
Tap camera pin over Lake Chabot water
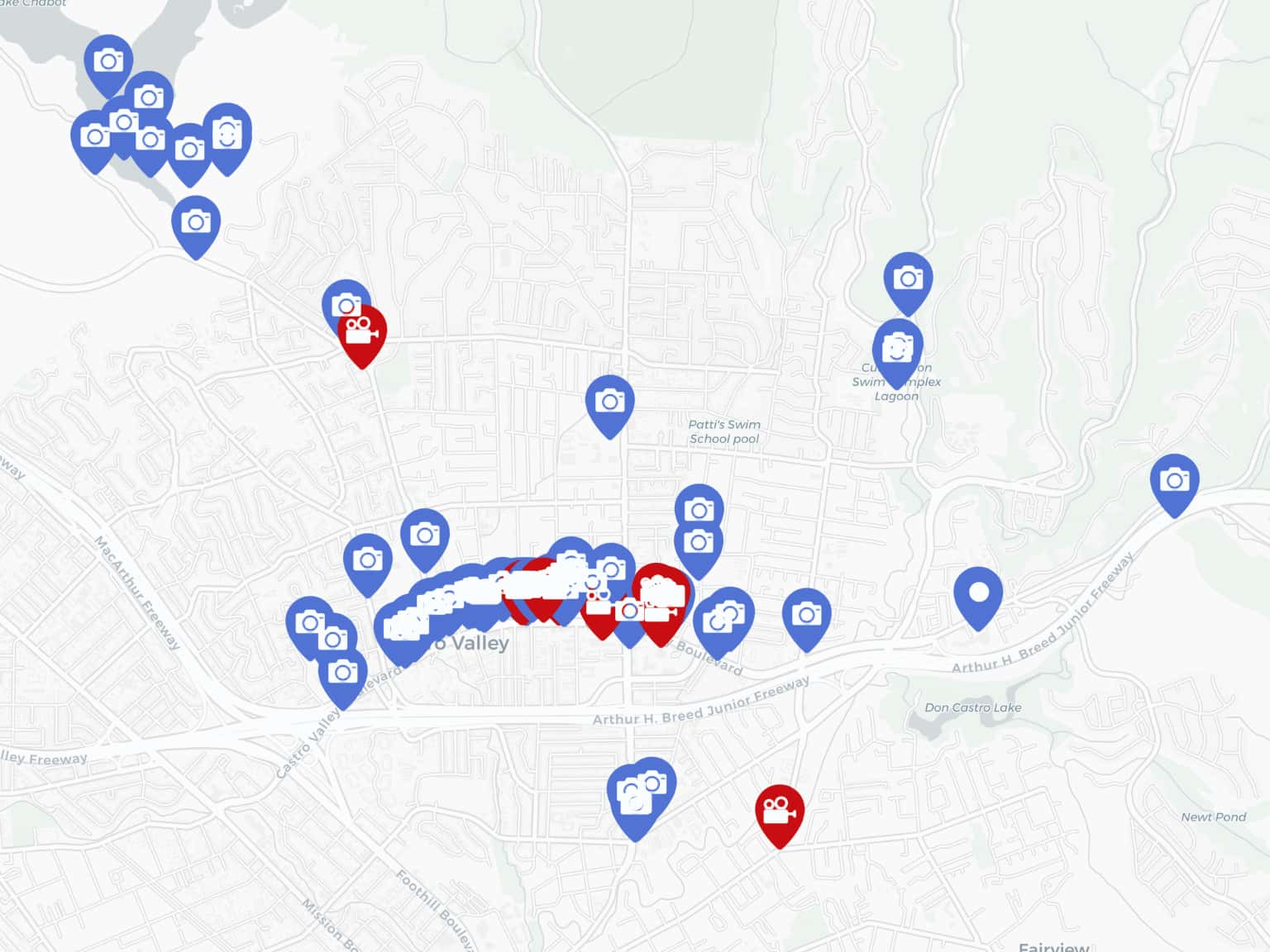[x=108, y=62]
